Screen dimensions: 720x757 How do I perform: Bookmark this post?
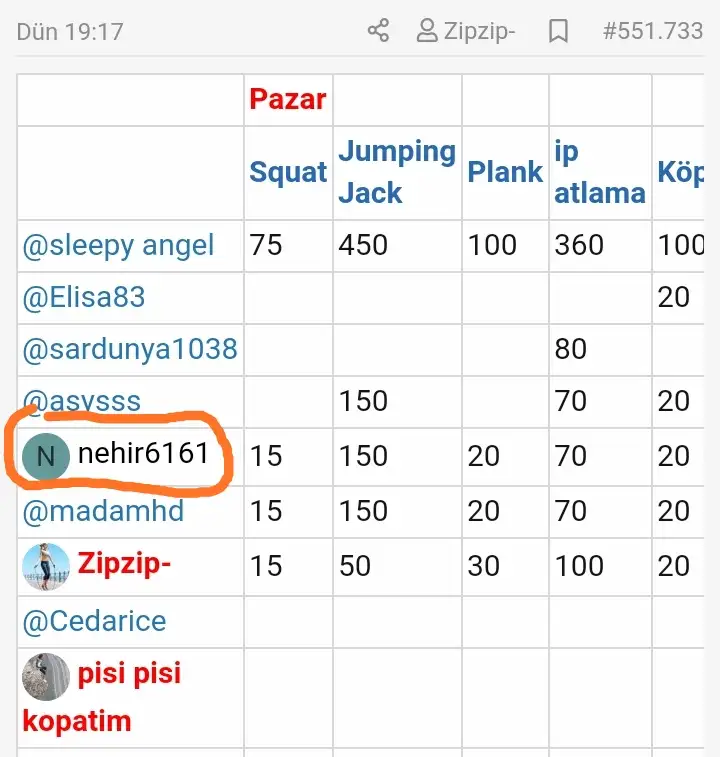(558, 31)
